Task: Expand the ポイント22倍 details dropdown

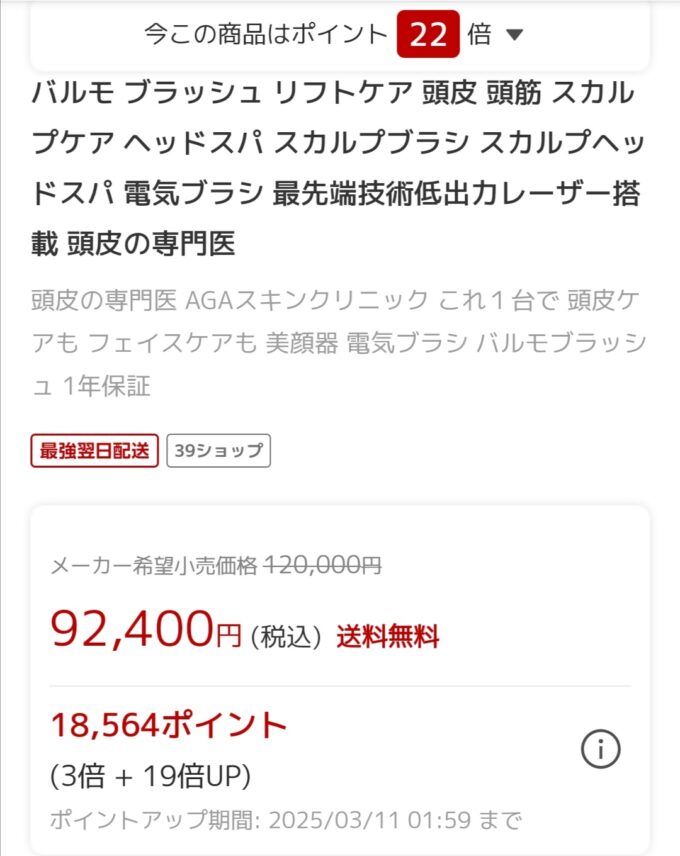Action: pos(514,35)
